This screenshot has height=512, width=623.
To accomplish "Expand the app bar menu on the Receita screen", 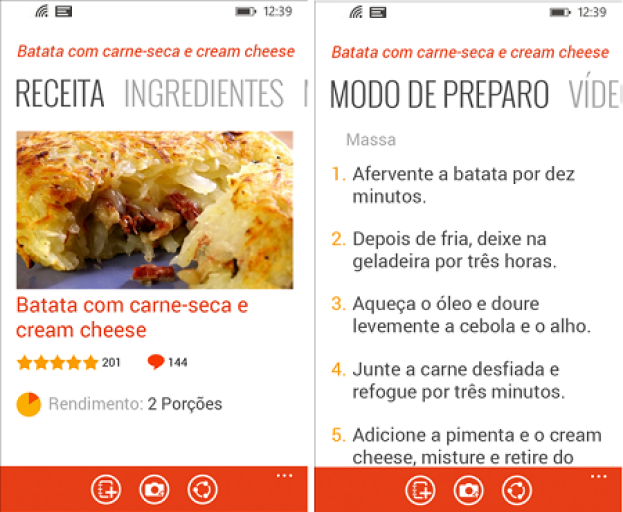I will pos(285,476).
